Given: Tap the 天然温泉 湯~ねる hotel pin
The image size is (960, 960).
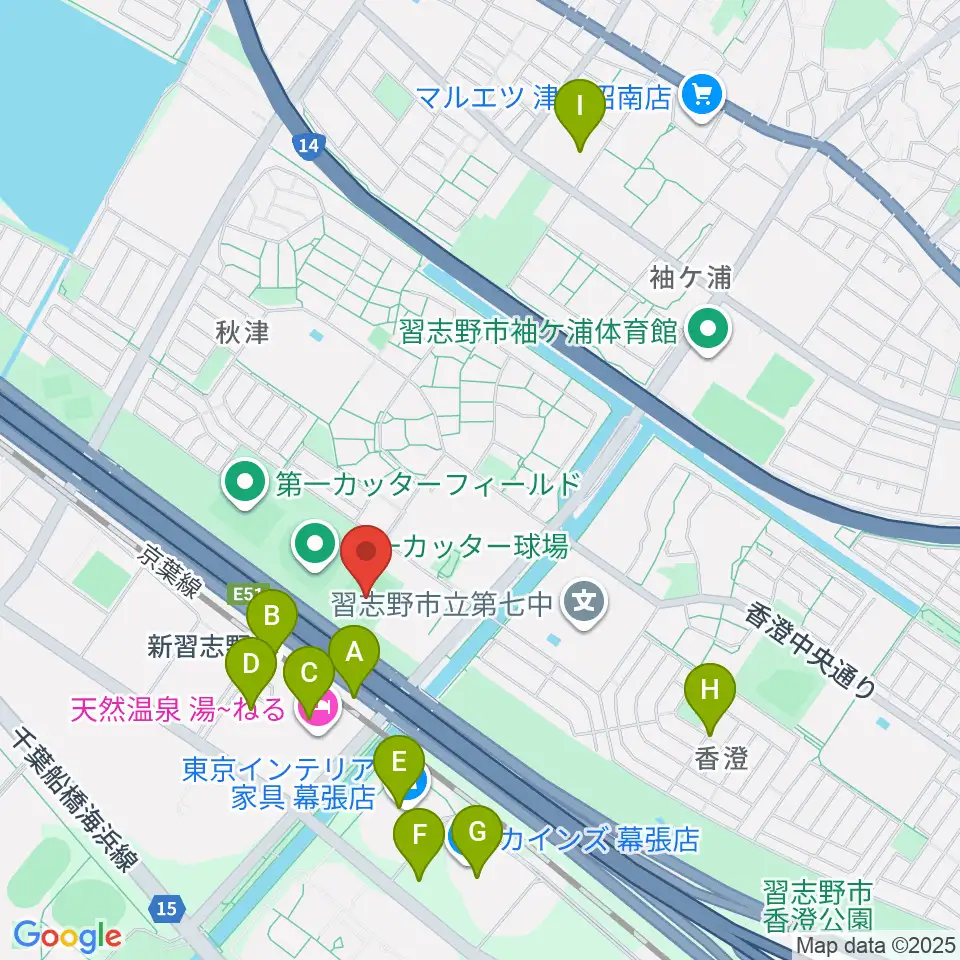Looking at the screenshot, I should click(x=318, y=709).
